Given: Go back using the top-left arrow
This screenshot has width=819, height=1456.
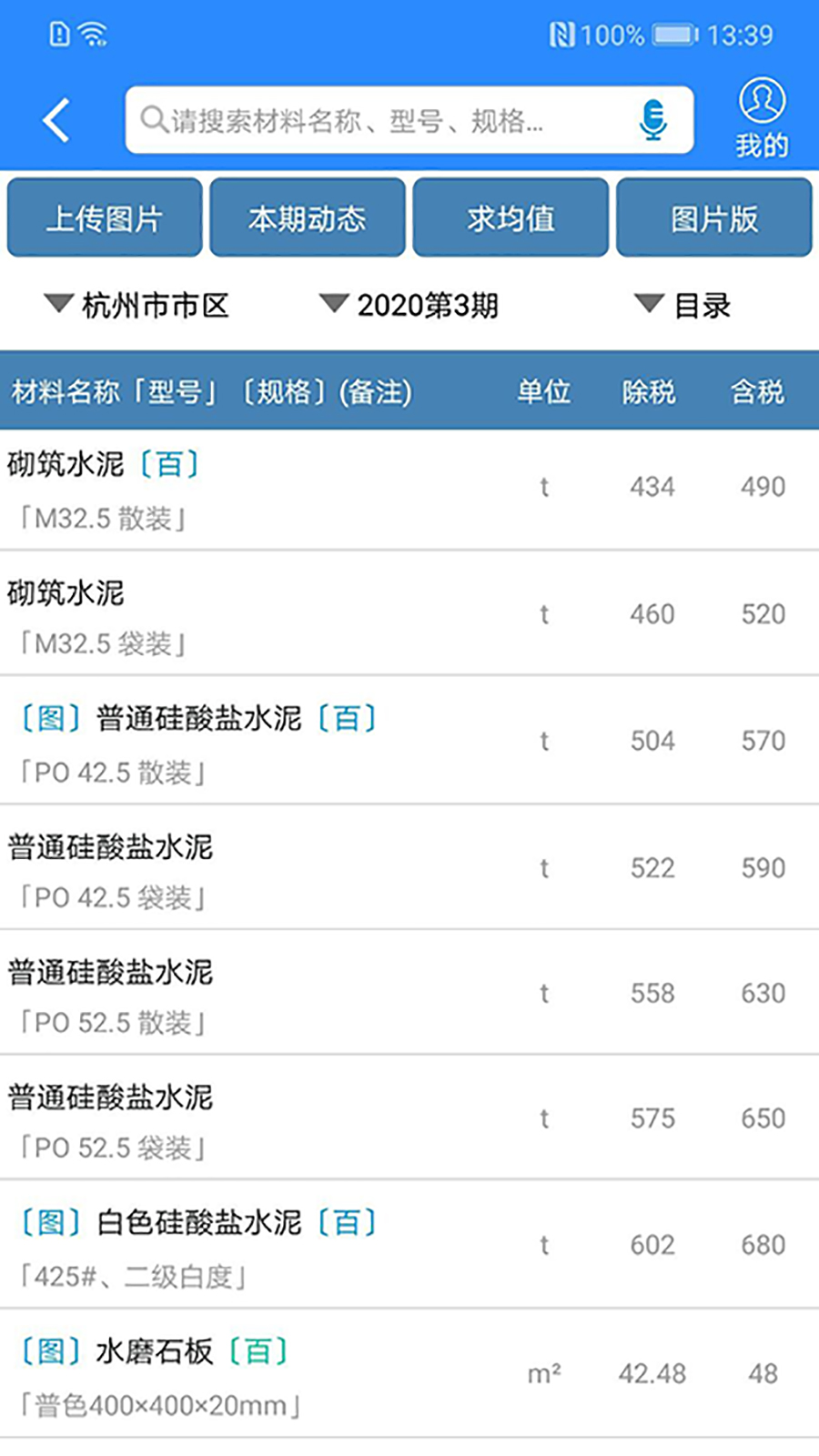Looking at the screenshot, I should point(56,120).
